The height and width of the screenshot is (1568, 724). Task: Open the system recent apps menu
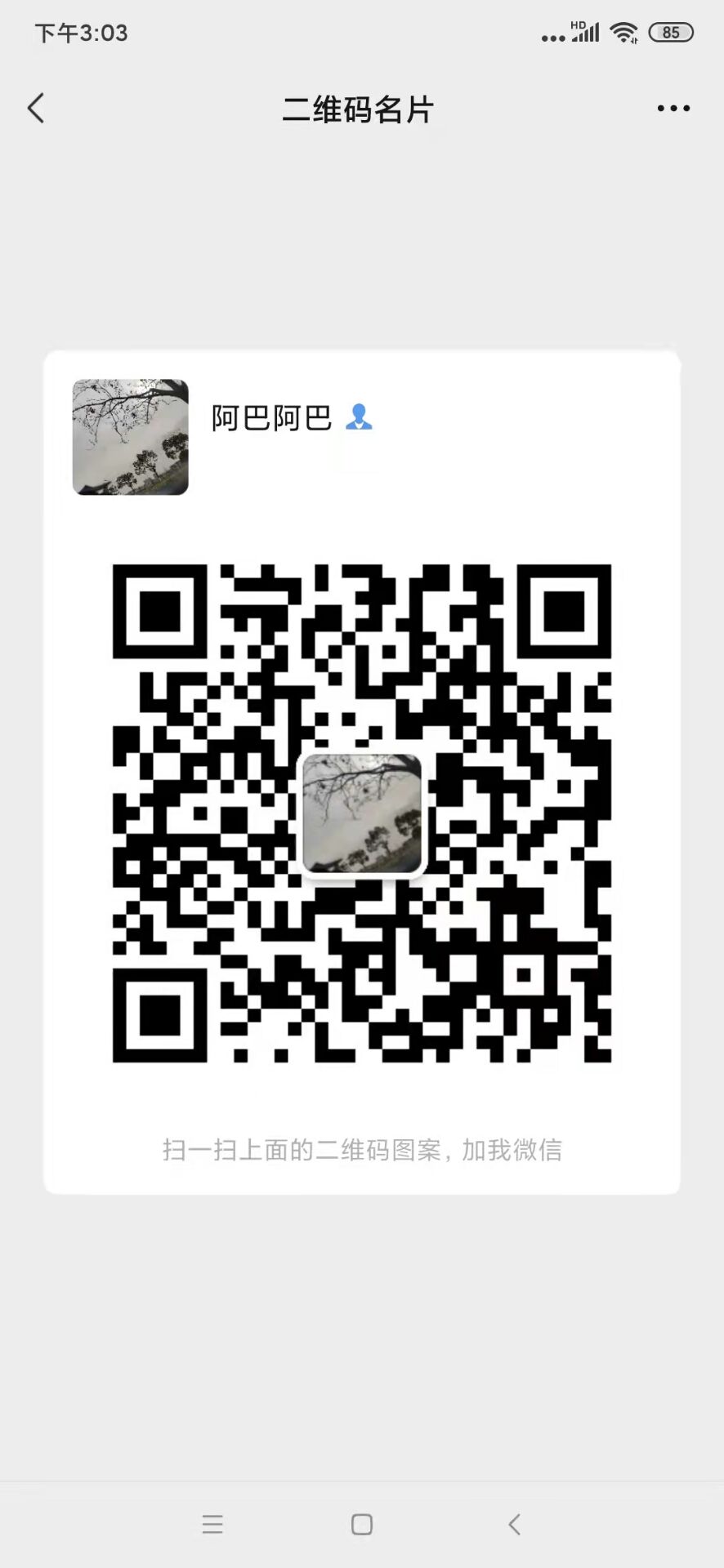(x=212, y=1524)
